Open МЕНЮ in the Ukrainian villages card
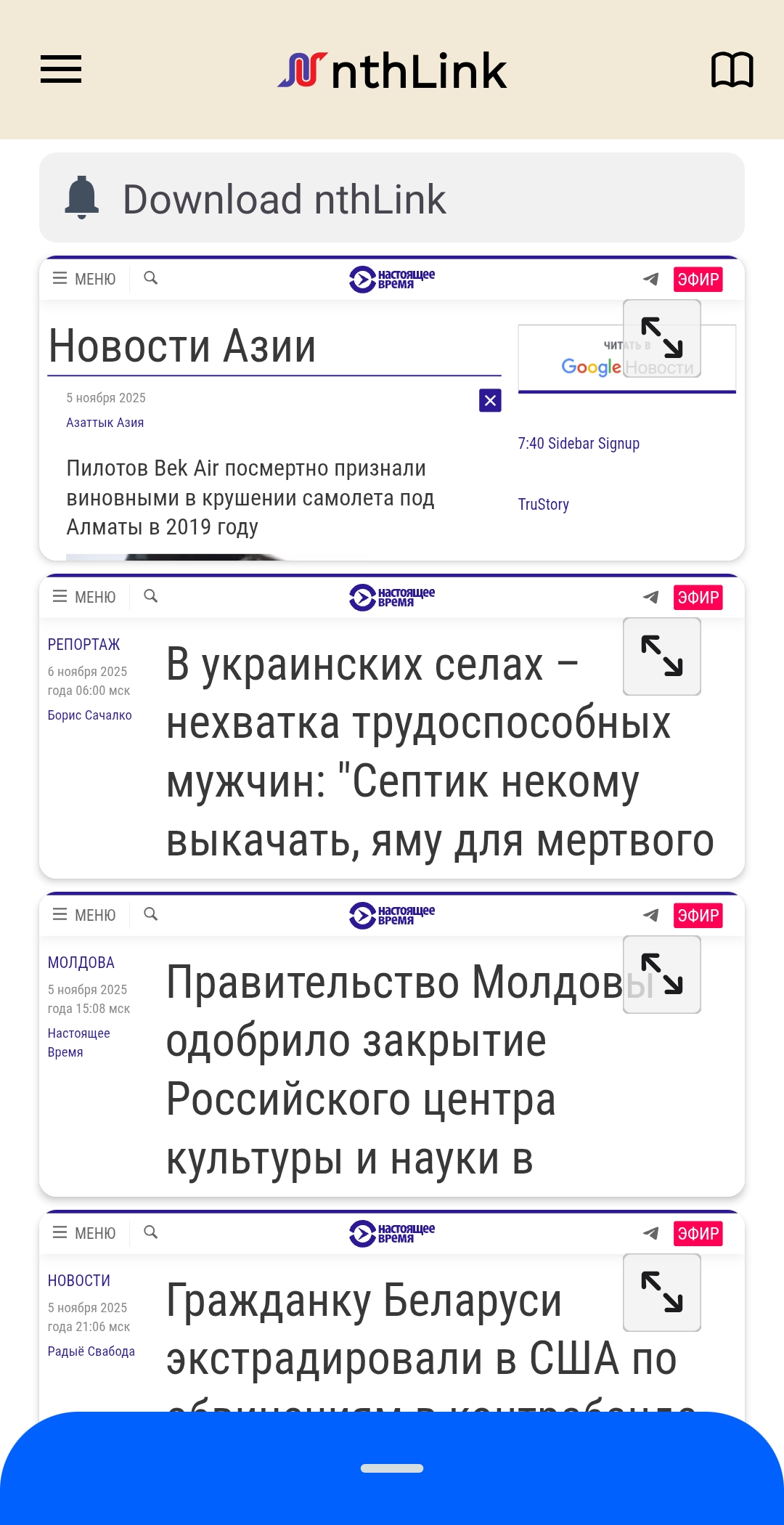 coord(84,597)
